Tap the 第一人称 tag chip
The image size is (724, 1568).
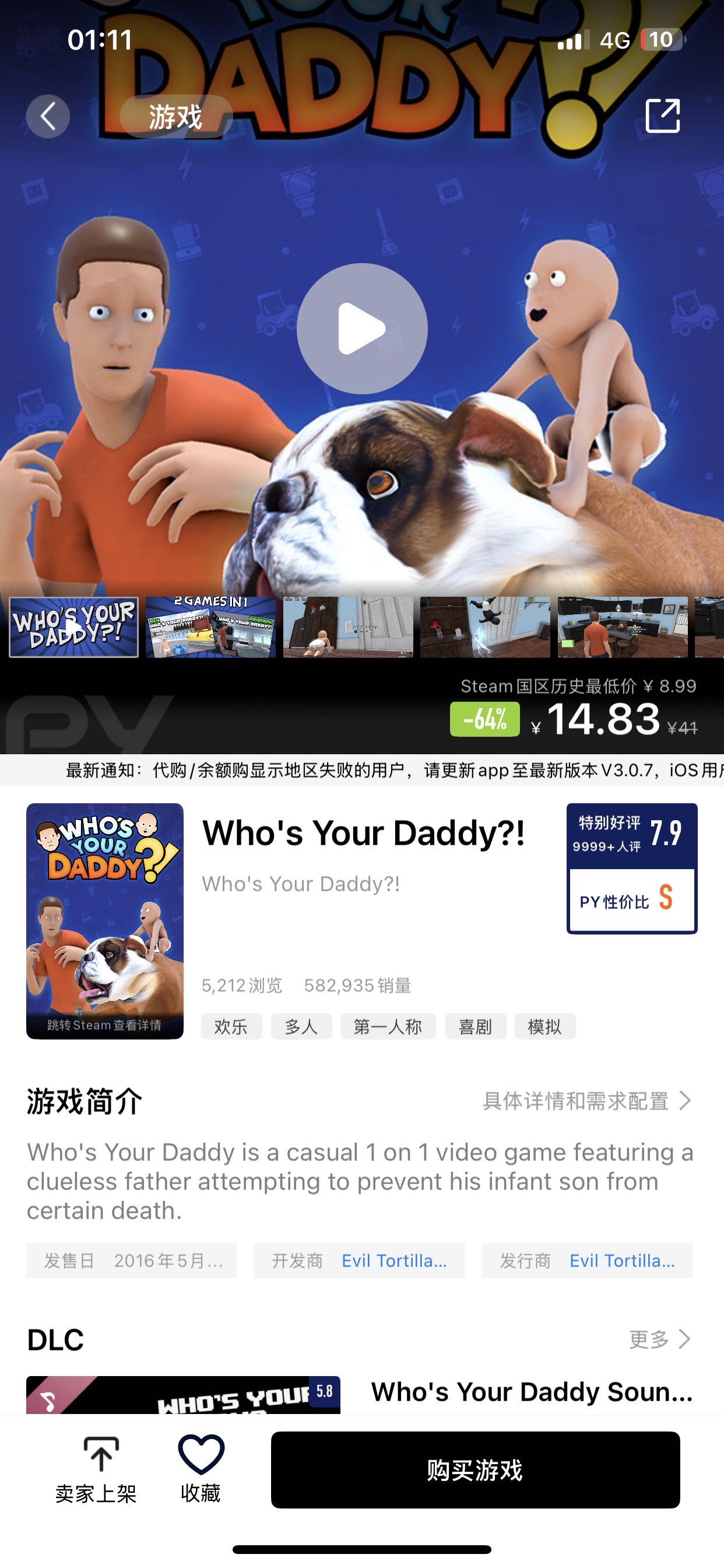coord(388,1027)
